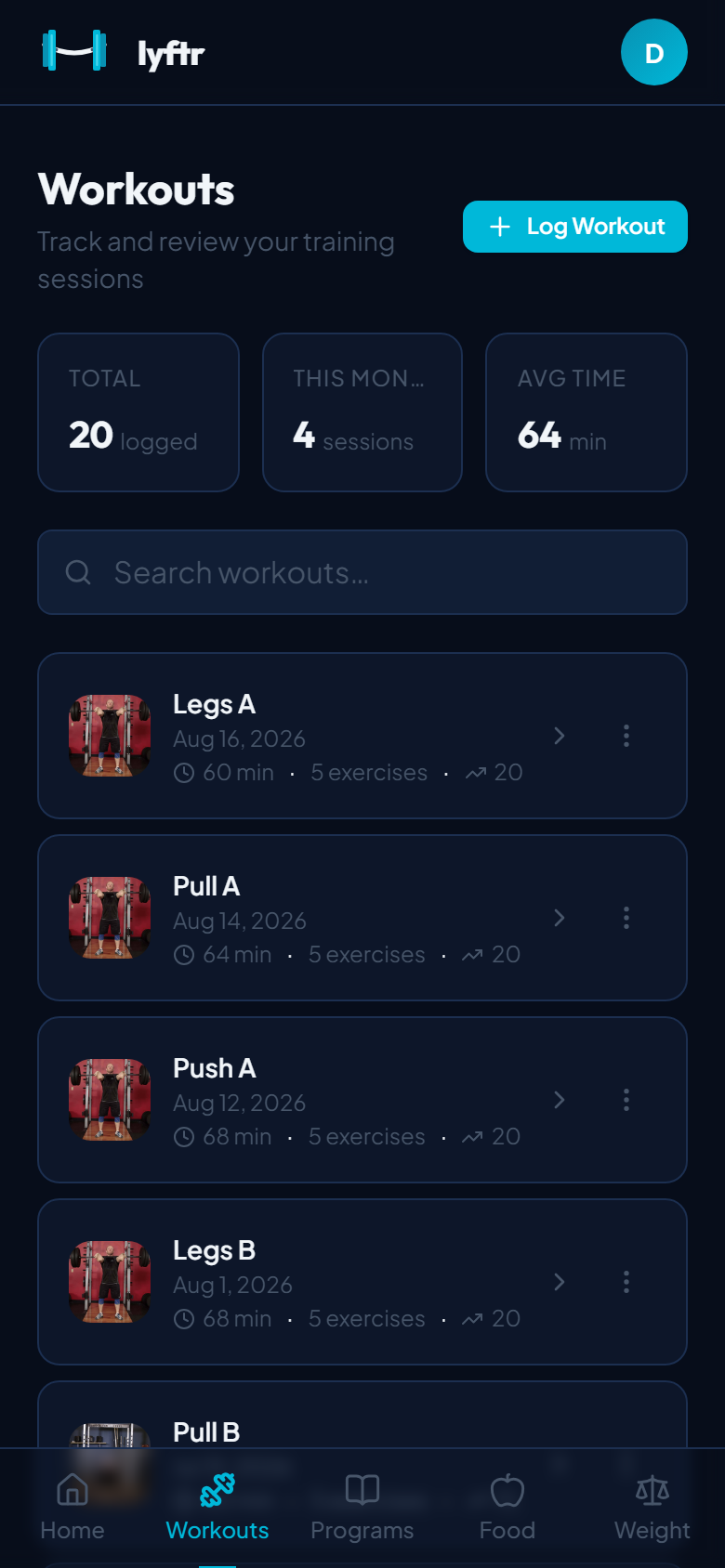Select the Workouts tab
Screen dimensions: 725x1568
coord(217,1508)
